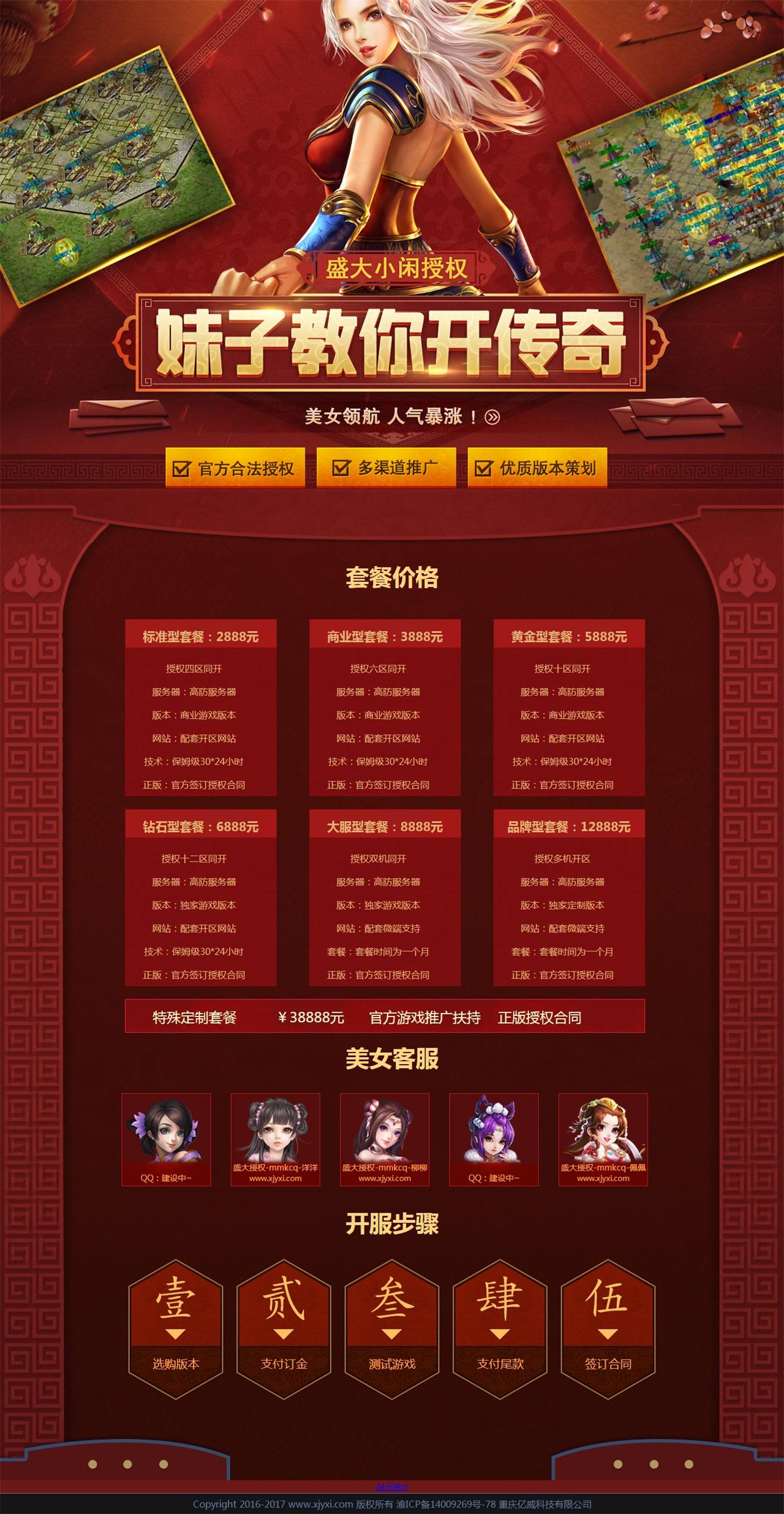Contact customer service 佩佩

point(603,1138)
